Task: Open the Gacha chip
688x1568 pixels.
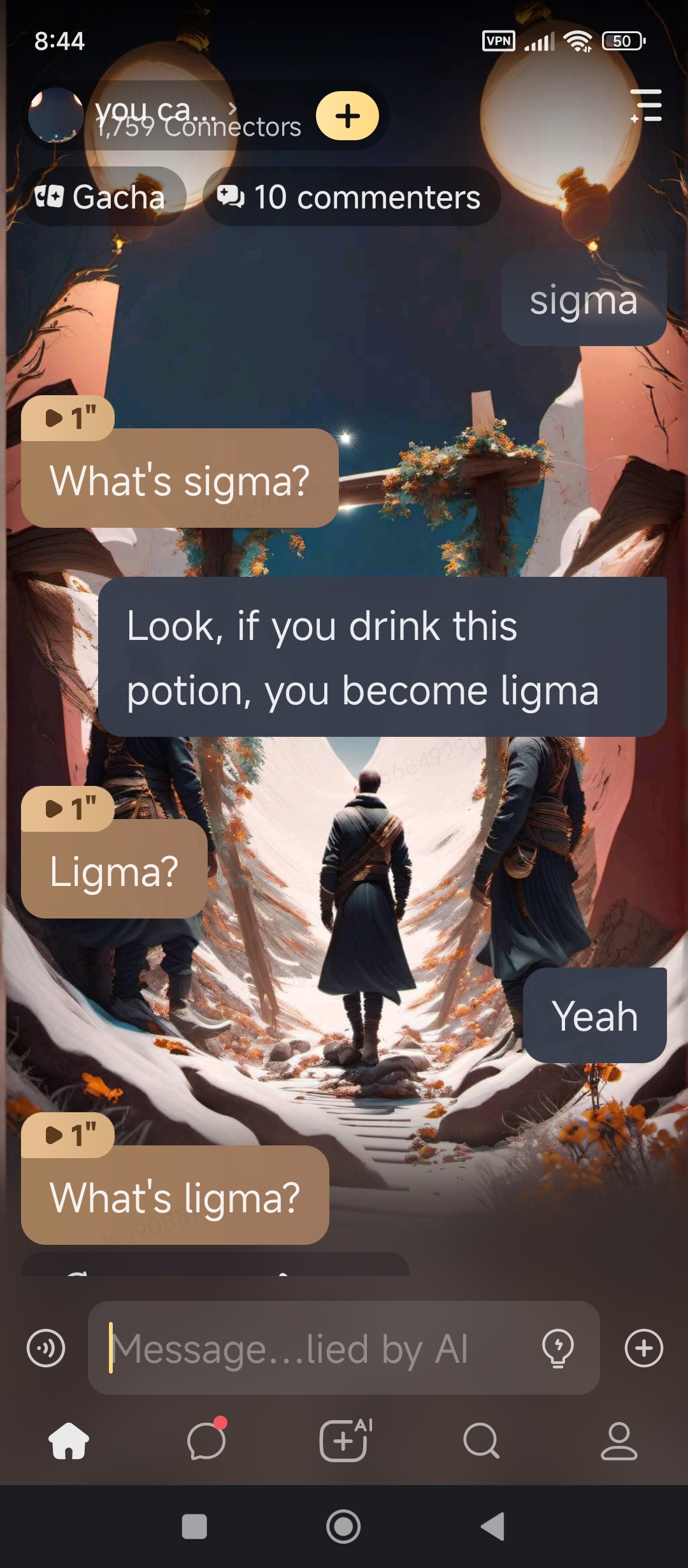Action: 102,197
